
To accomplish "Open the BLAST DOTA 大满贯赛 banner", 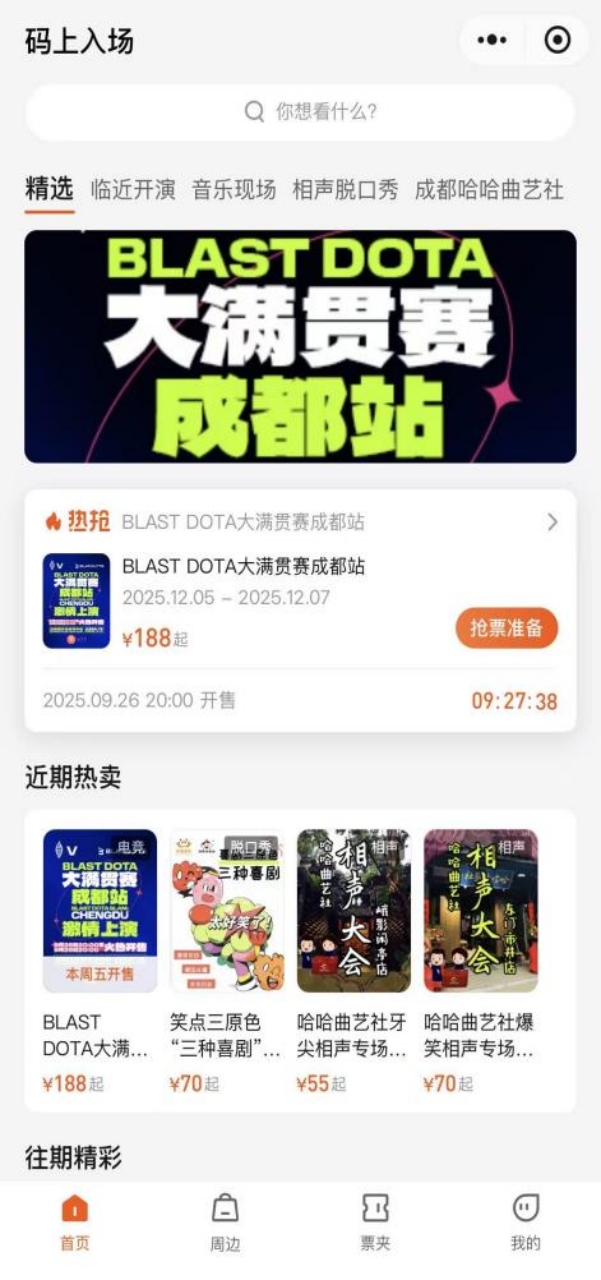I will pyautogui.click(x=300, y=346).
